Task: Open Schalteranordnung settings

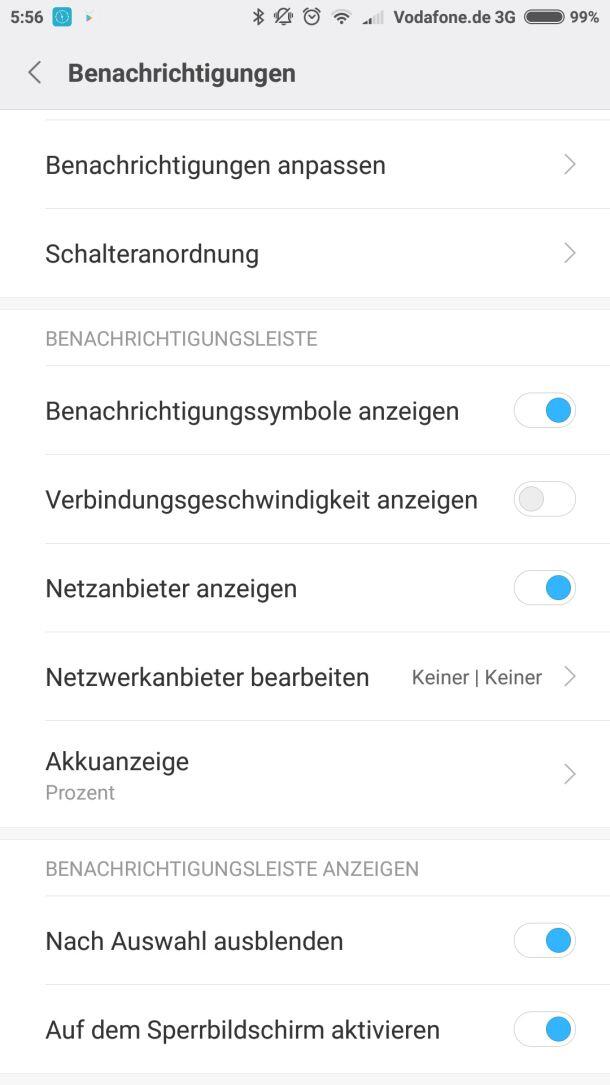Action: click(x=304, y=254)
